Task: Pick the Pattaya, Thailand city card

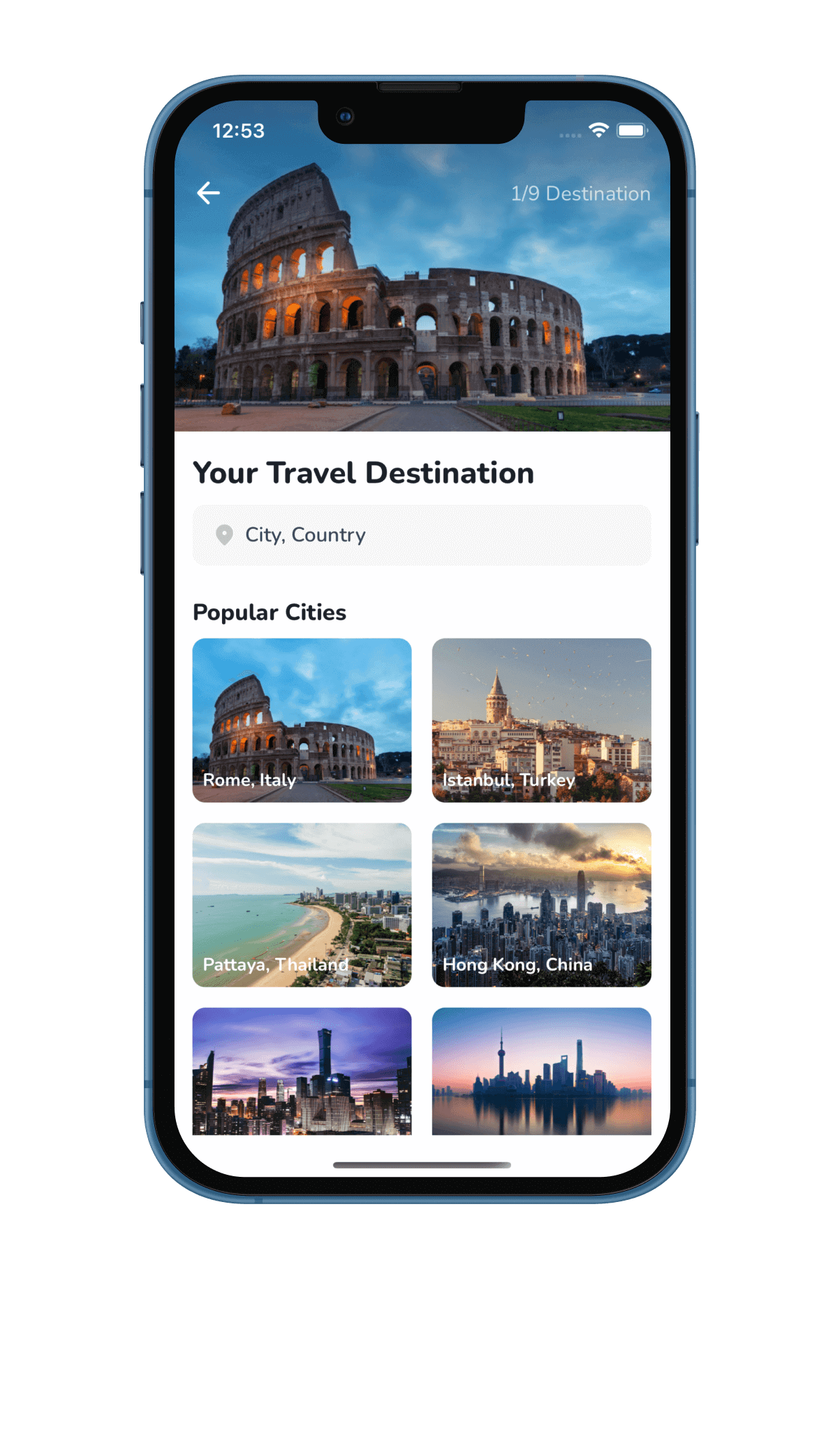Action: pyautogui.click(x=302, y=904)
